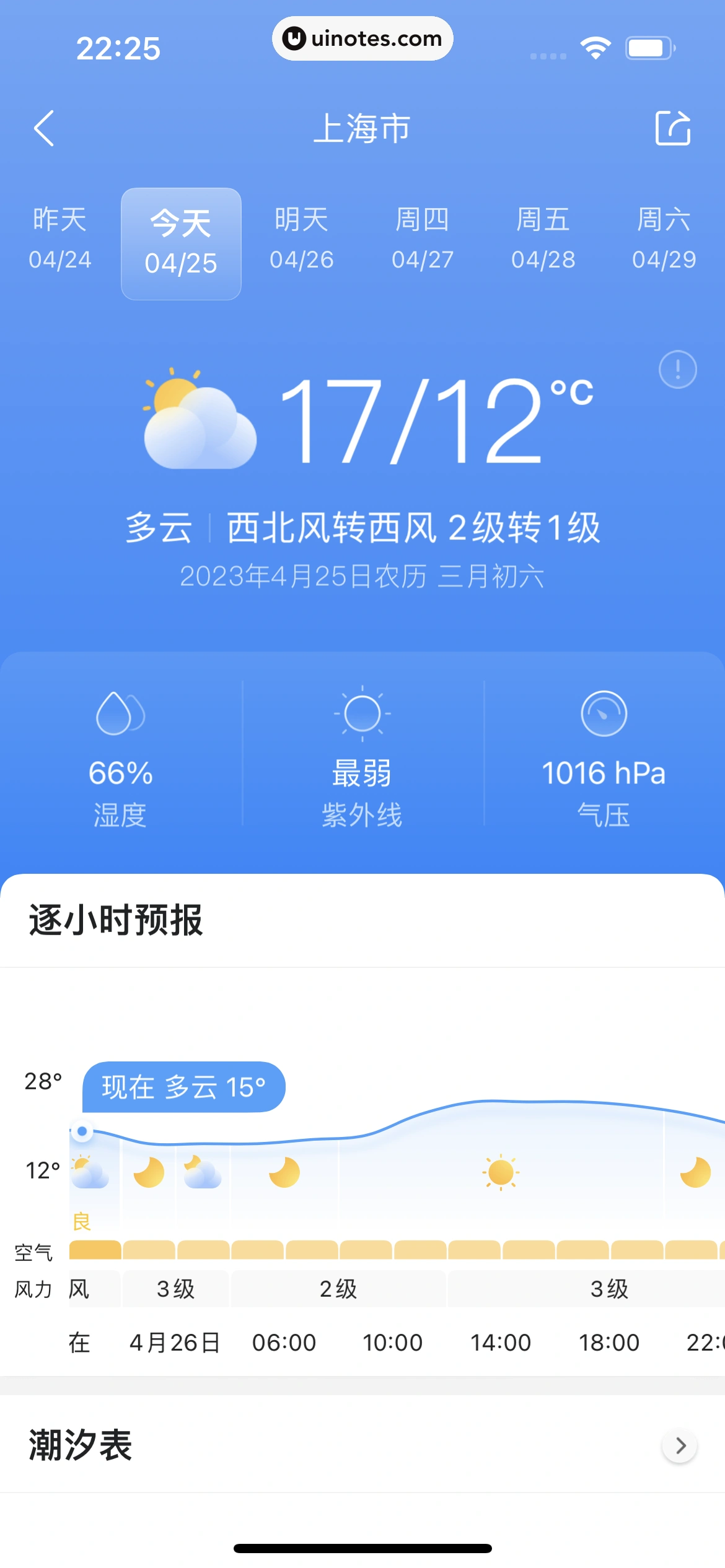Open the share icon at top right
Image resolution: width=725 pixels, height=1568 pixels.
[673, 129]
